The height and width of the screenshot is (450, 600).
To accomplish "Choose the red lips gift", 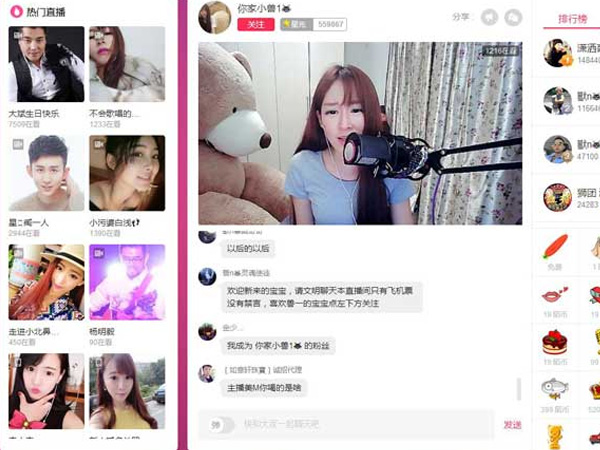I will [553, 295].
